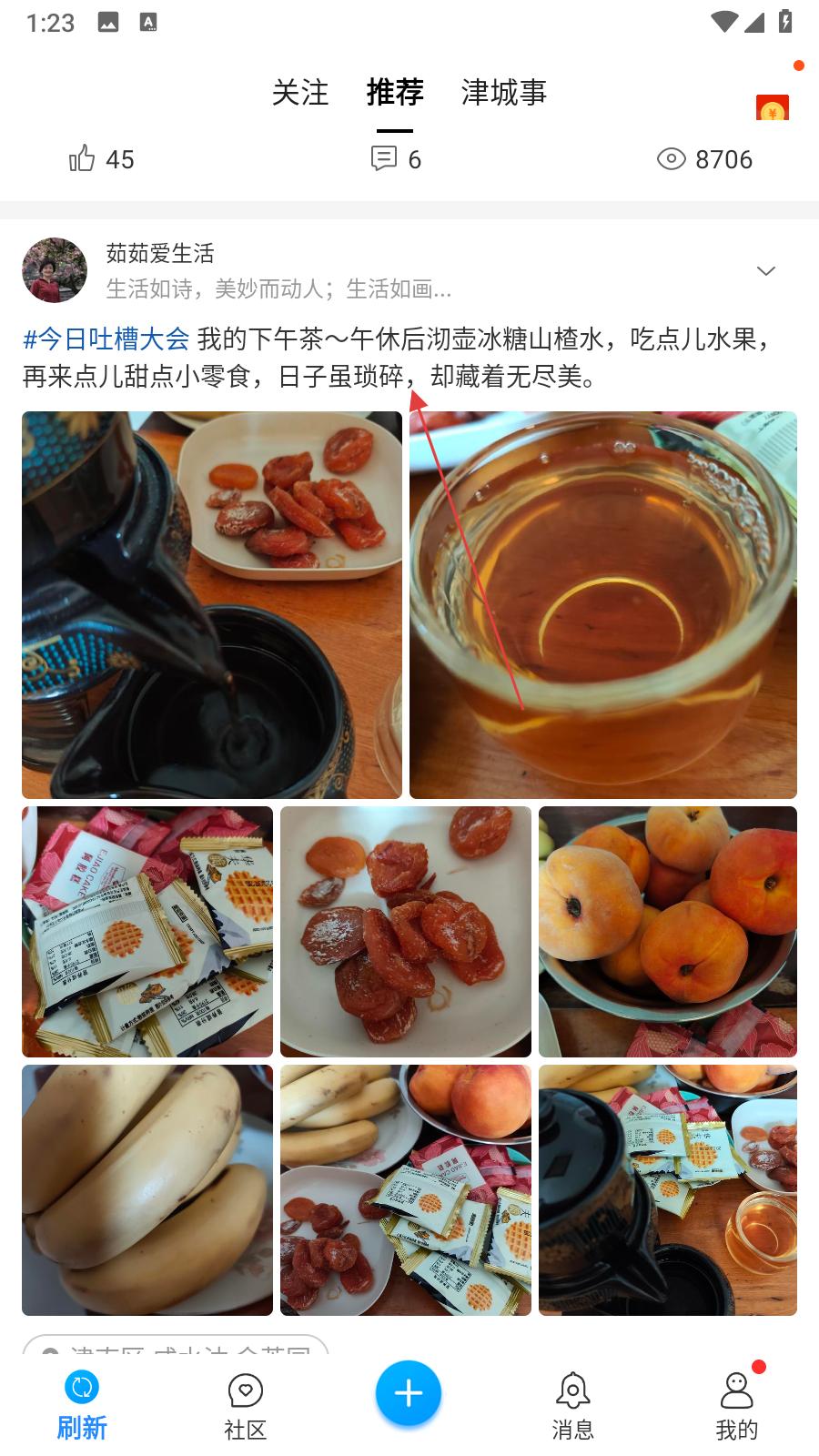View the teapot pouring photo
The height and width of the screenshot is (1456, 819).
click(212, 605)
